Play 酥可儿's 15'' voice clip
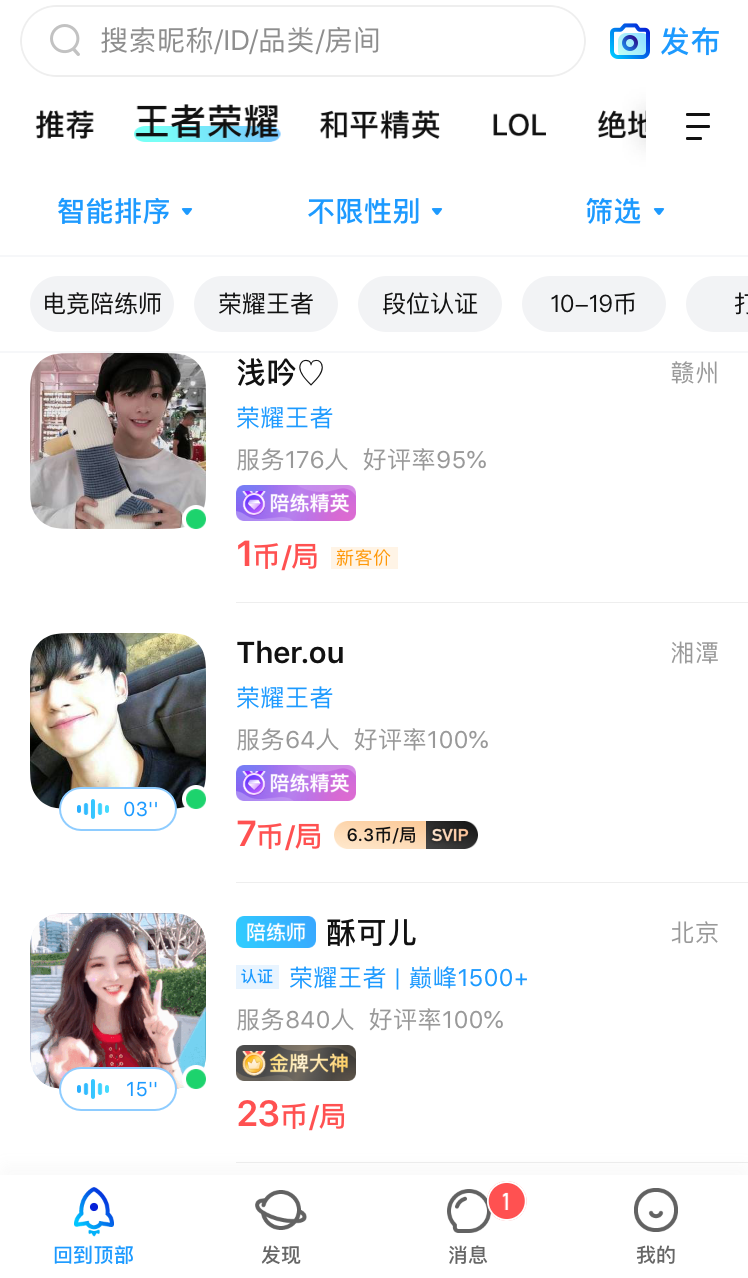 (118, 1089)
